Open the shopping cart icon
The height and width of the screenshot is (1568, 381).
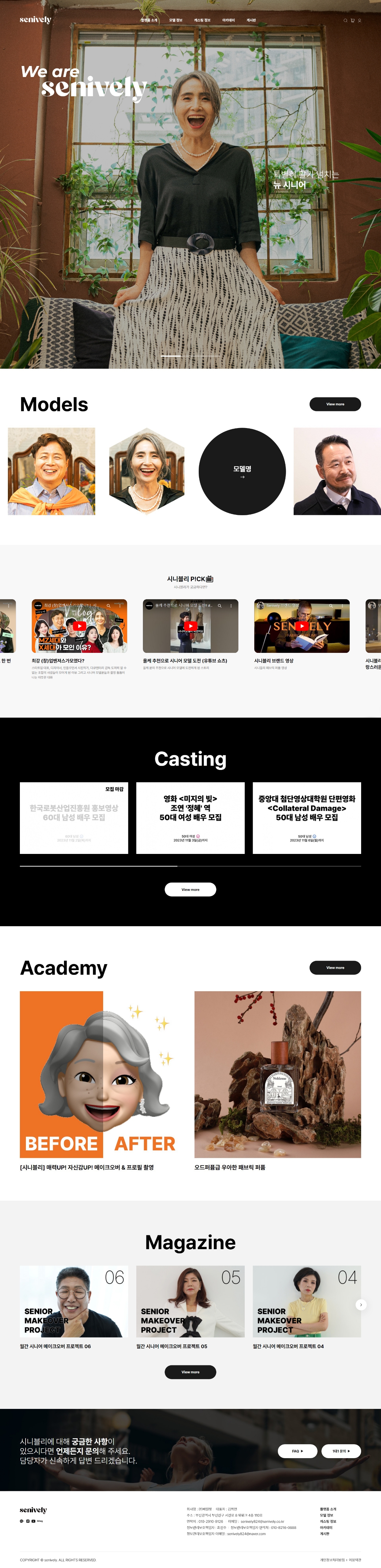pos(352,20)
